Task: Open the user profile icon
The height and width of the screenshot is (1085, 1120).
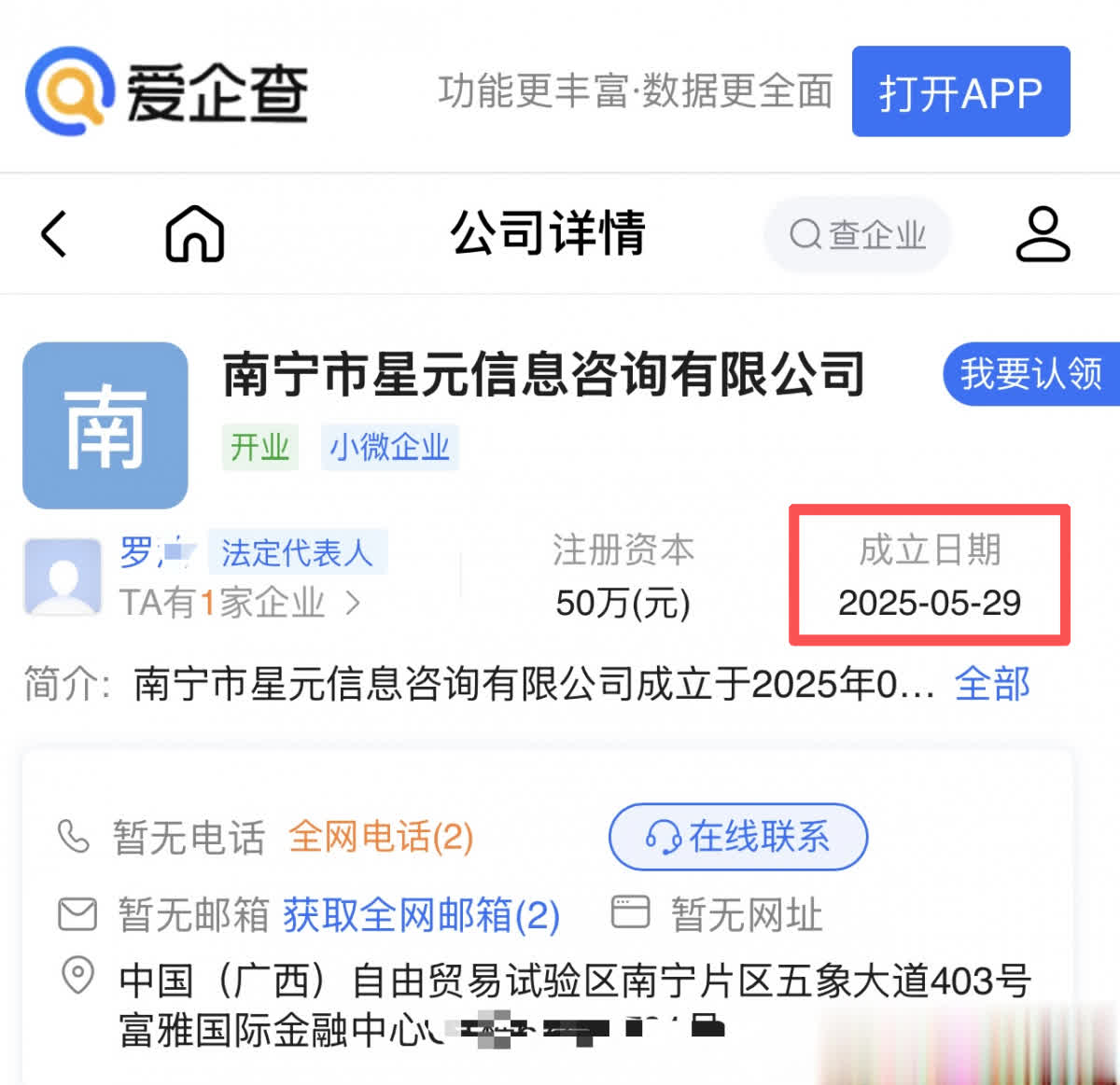Action: pos(1042,233)
